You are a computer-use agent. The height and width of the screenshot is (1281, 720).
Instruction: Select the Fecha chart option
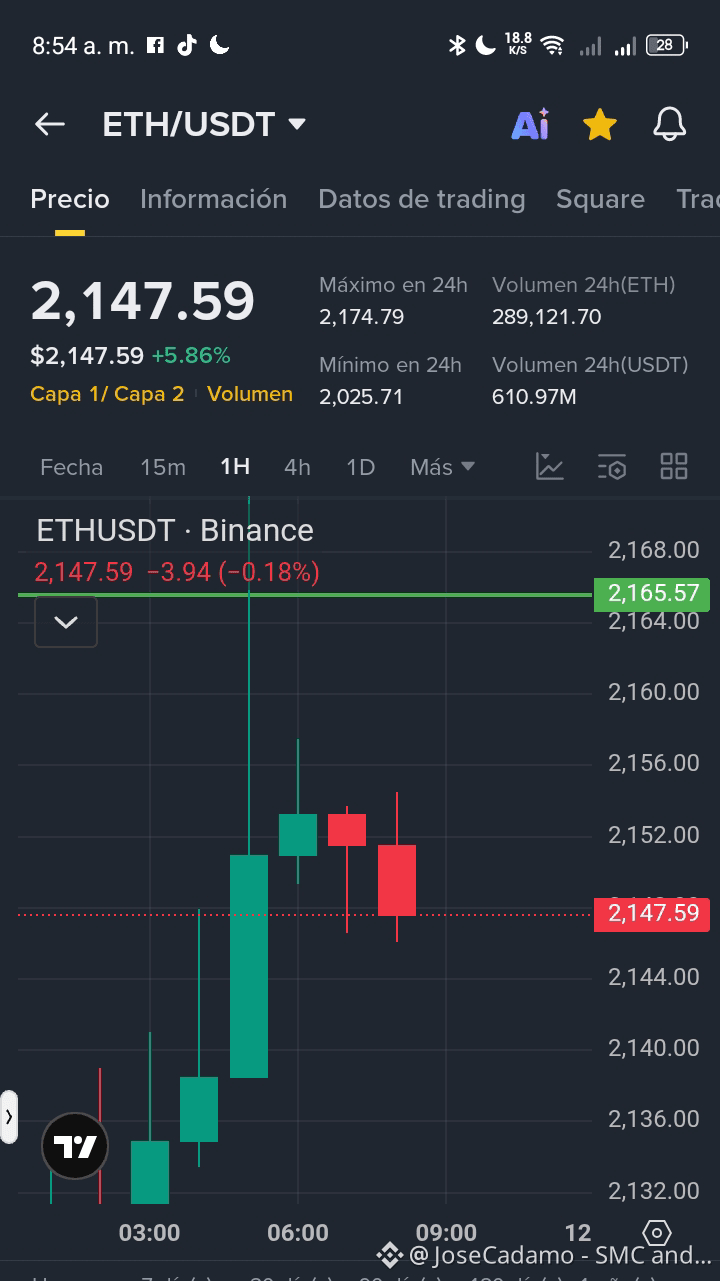click(x=71, y=467)
